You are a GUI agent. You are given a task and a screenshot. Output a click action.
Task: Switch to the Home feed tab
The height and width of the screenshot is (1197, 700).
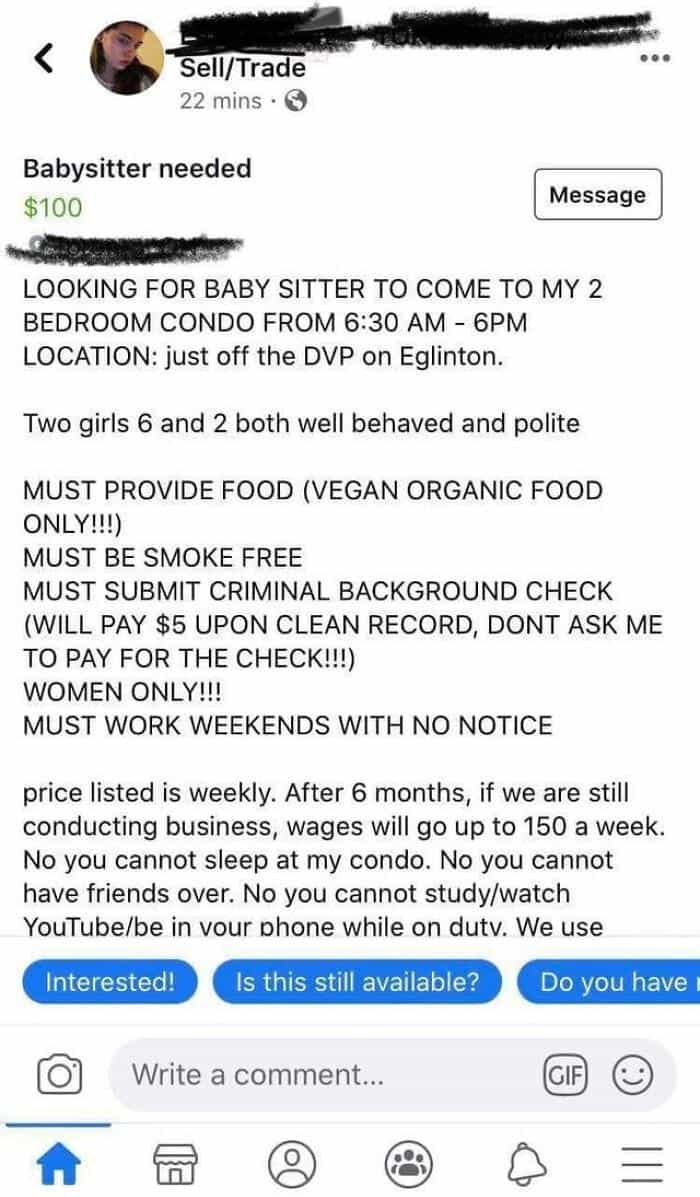(56, 1164)
